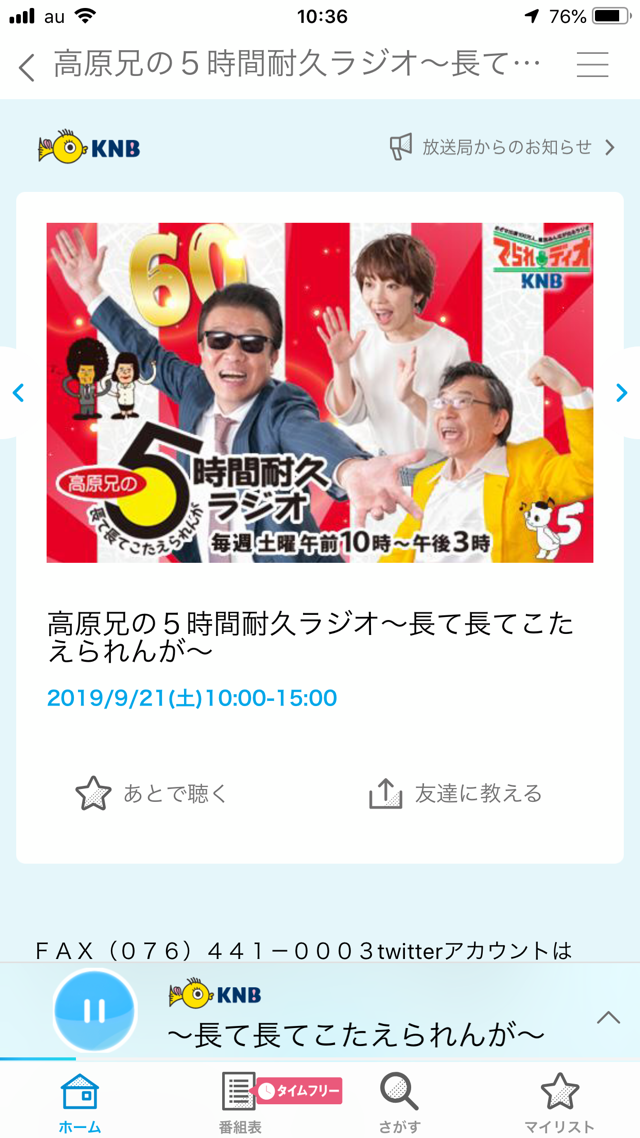Share program via 友達に教える
The height and width of the screenshot is (1138, 640).
pos(456,794)
